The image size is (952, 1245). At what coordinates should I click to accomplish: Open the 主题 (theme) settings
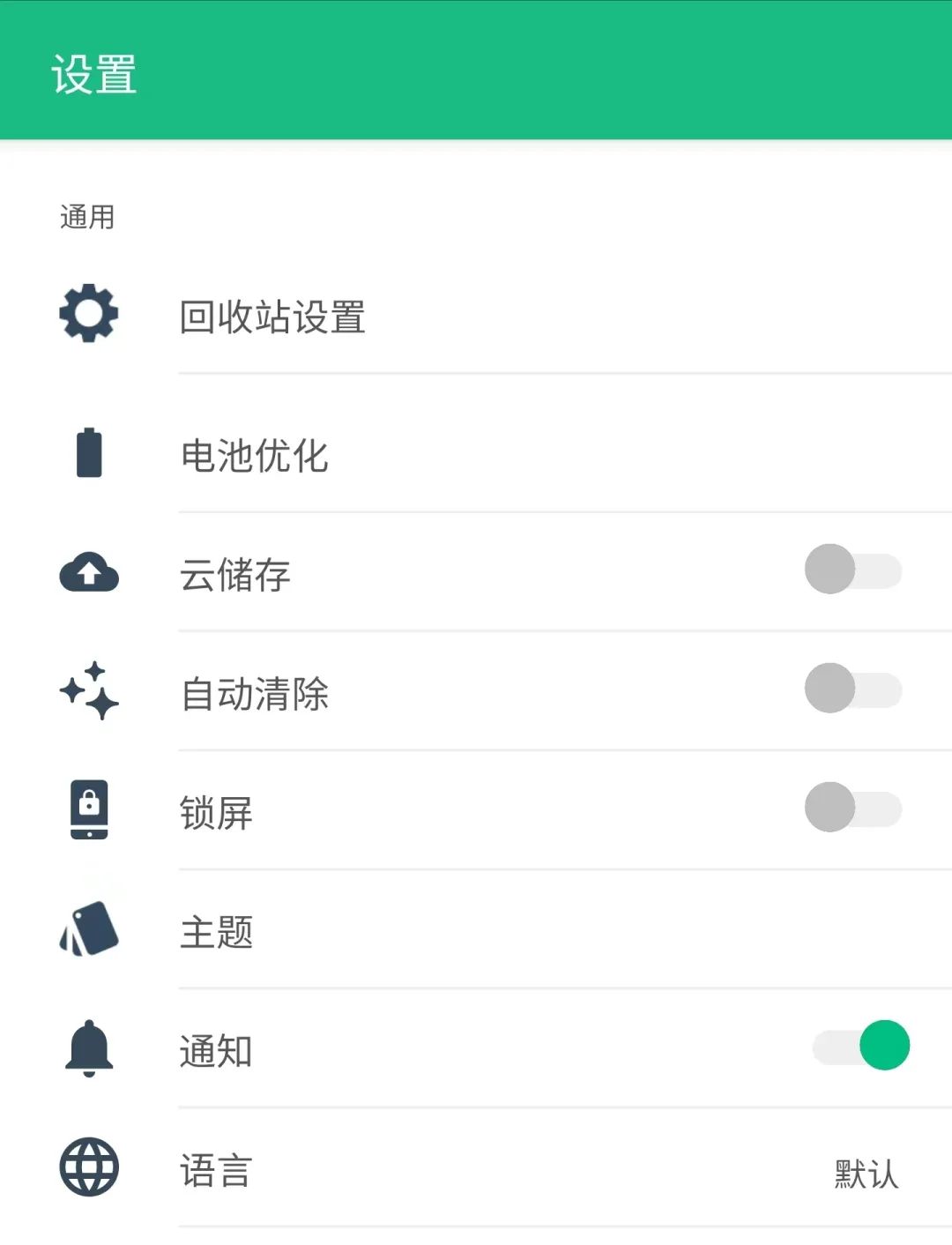click(216, 931)
